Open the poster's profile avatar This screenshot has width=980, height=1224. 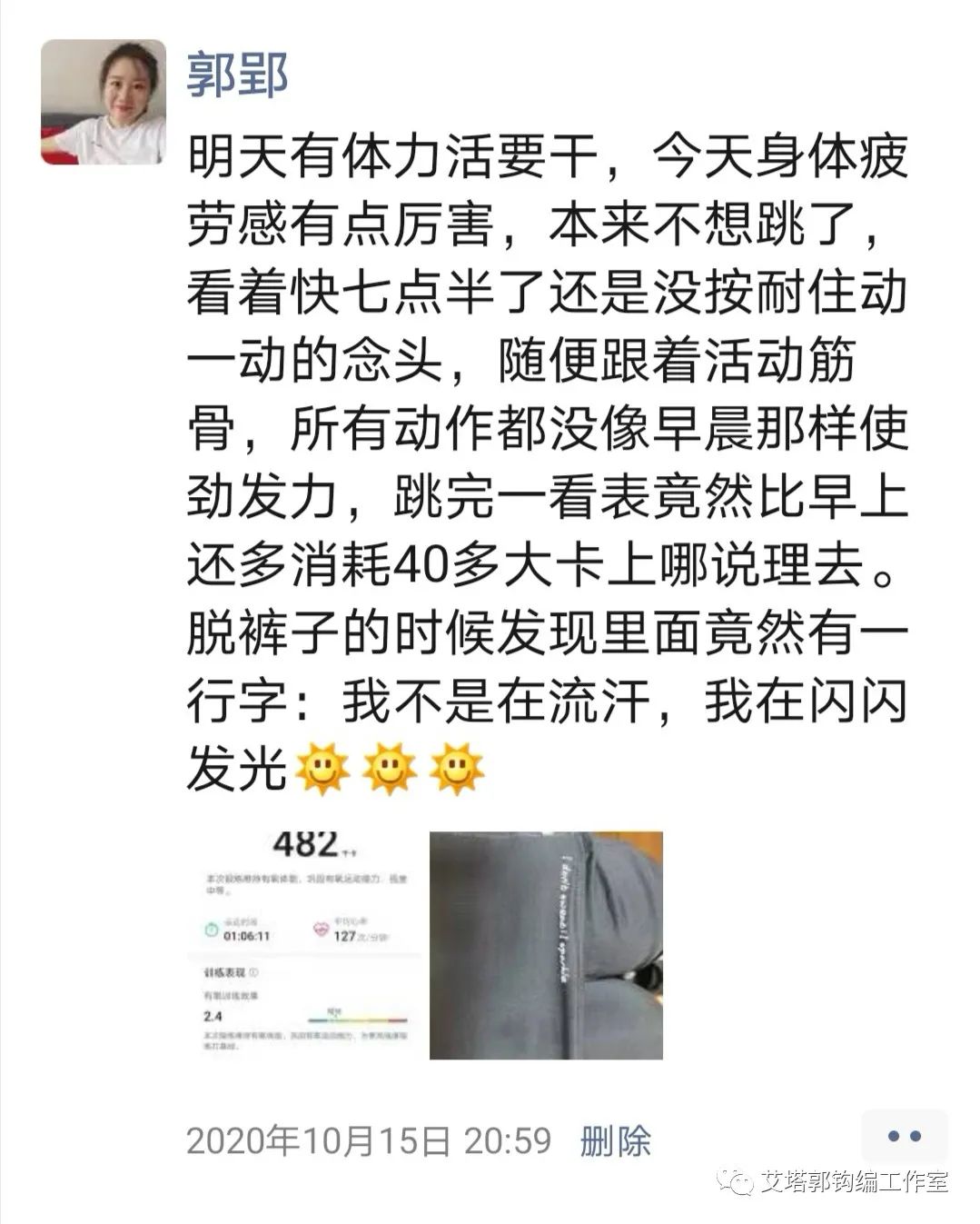[x=104, y=102]
